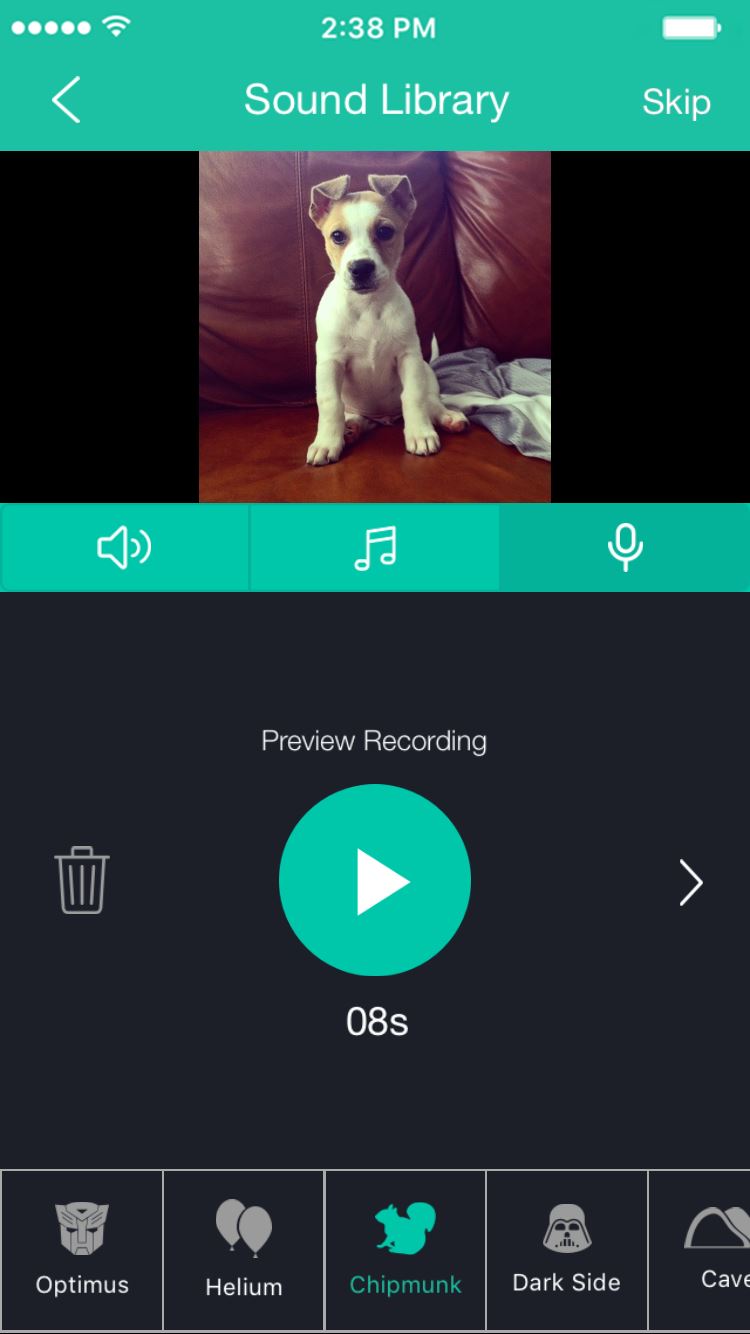Apply the Dark Side voice effect
750x1334 pixels.
tap(567, 1250)
